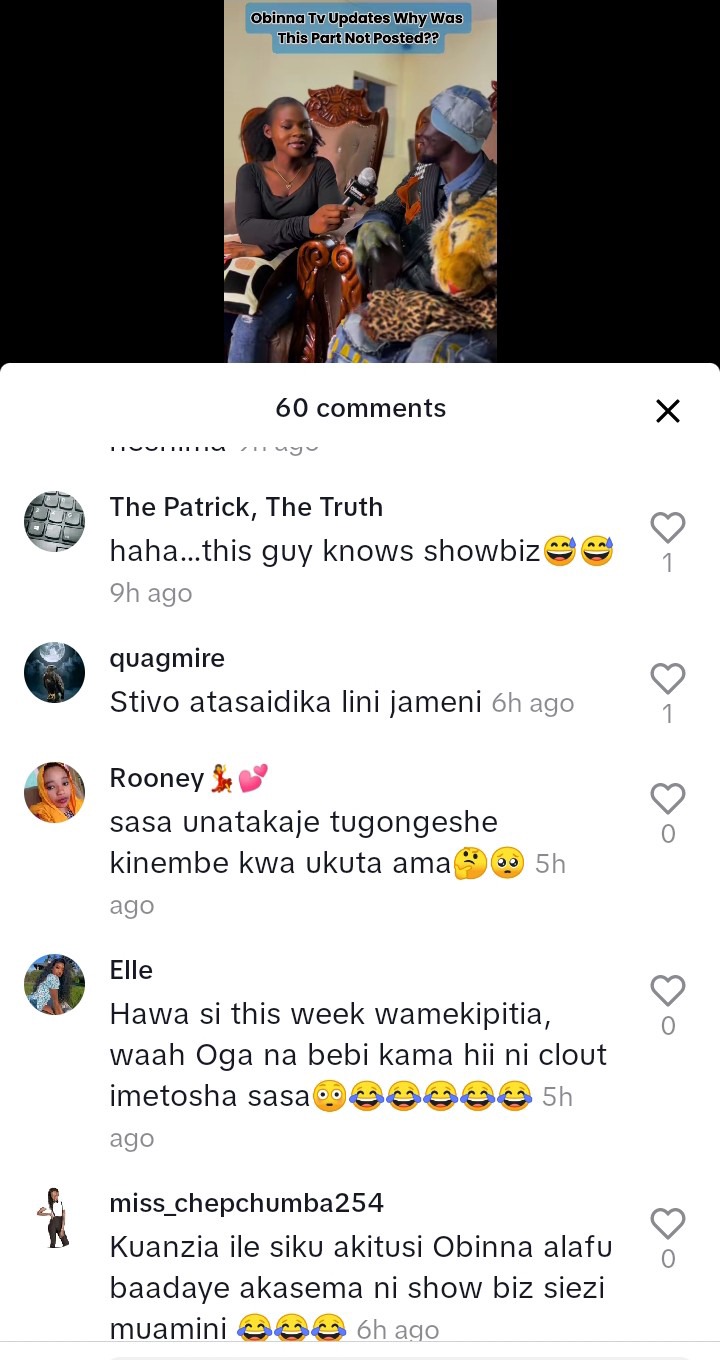Like The Patrick, The Truth's comment

click(x=667, y=528)
